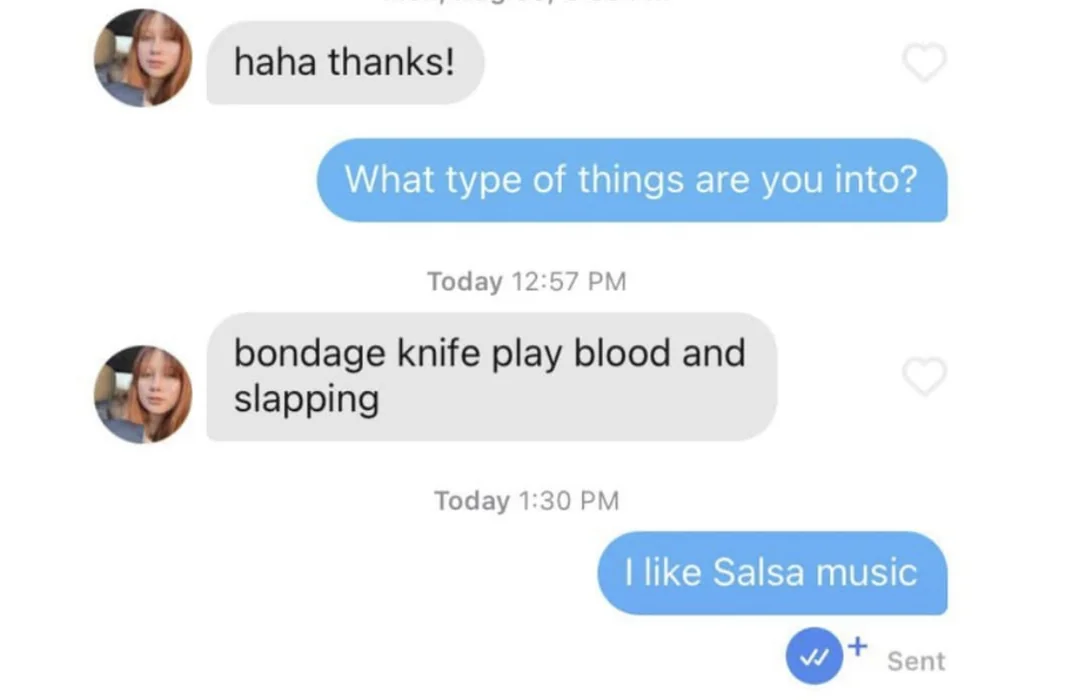The image size is (1080, 700).
Task: Open profile photo beside the "bondage" message
Action: pyautogui.click(x=143, y=394)
